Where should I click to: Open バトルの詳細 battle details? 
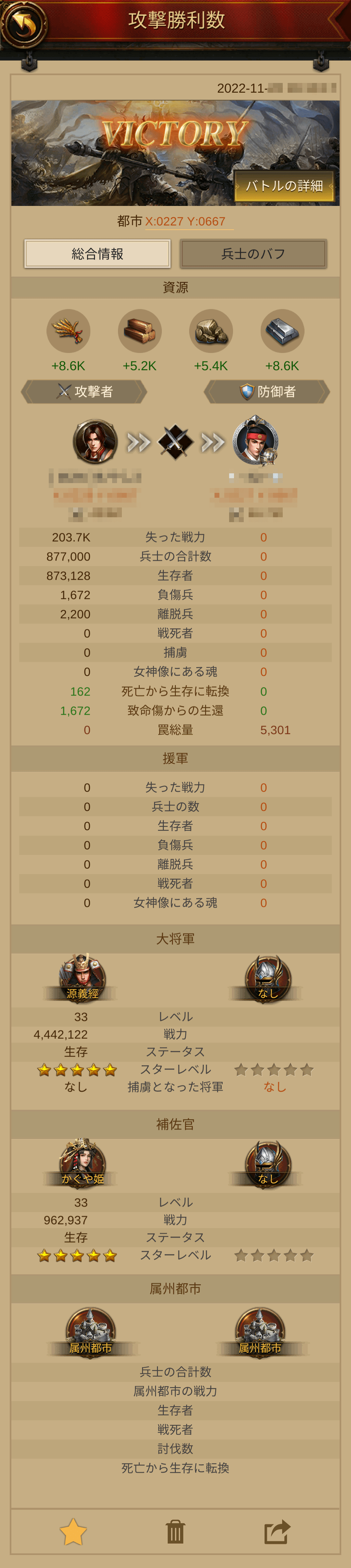(x=283, y=186)
